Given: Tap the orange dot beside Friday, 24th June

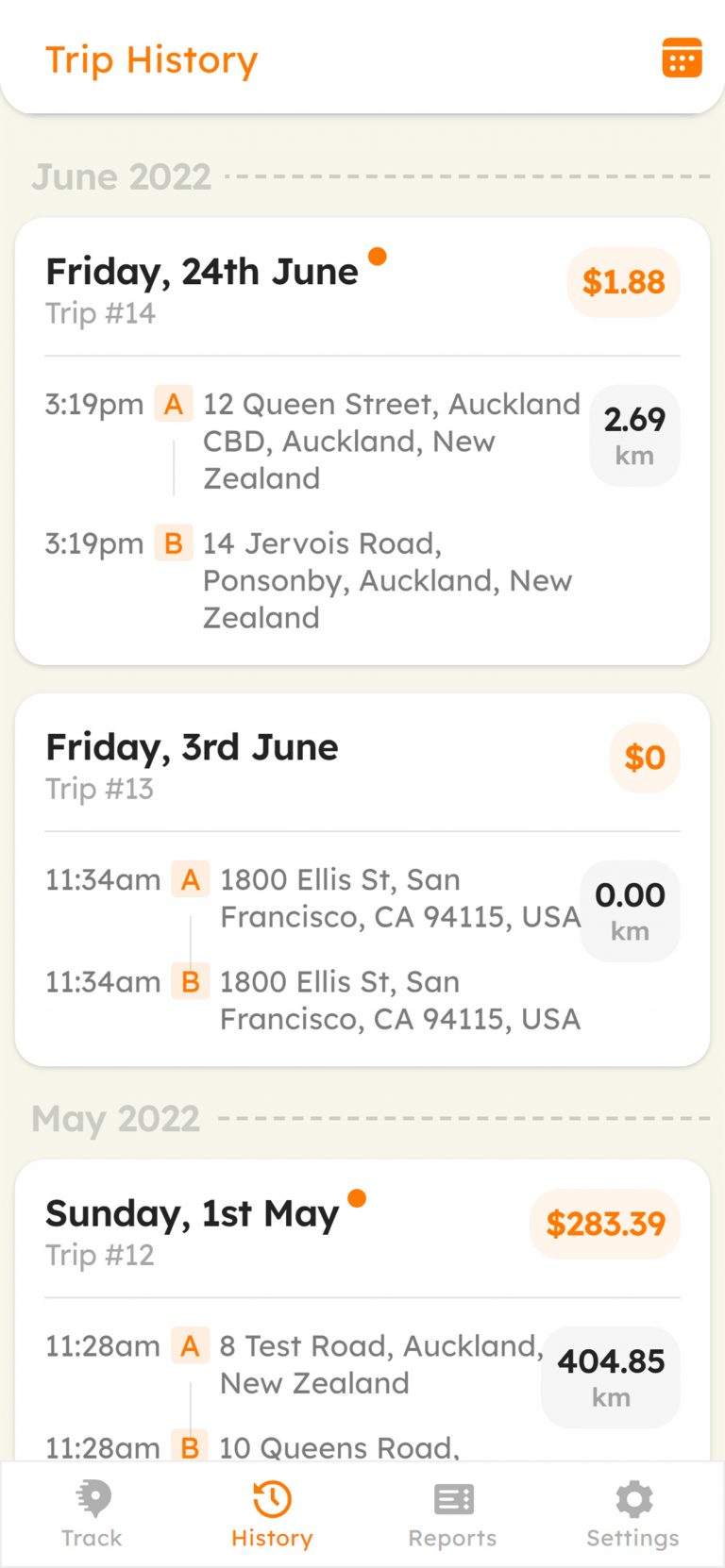Looking at the screenshot, I should [x=378, y=256].
